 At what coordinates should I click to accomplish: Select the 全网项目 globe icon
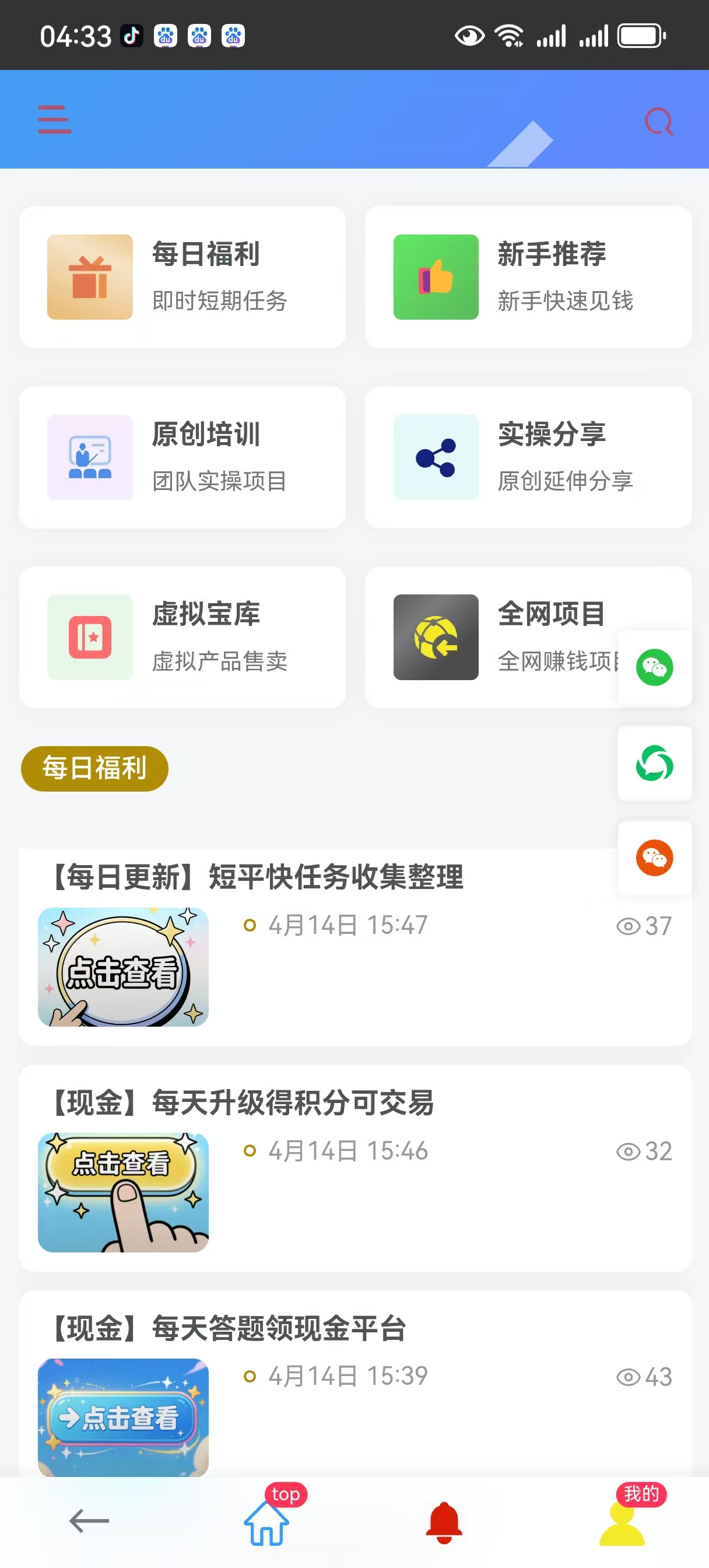tap(435, 636)
